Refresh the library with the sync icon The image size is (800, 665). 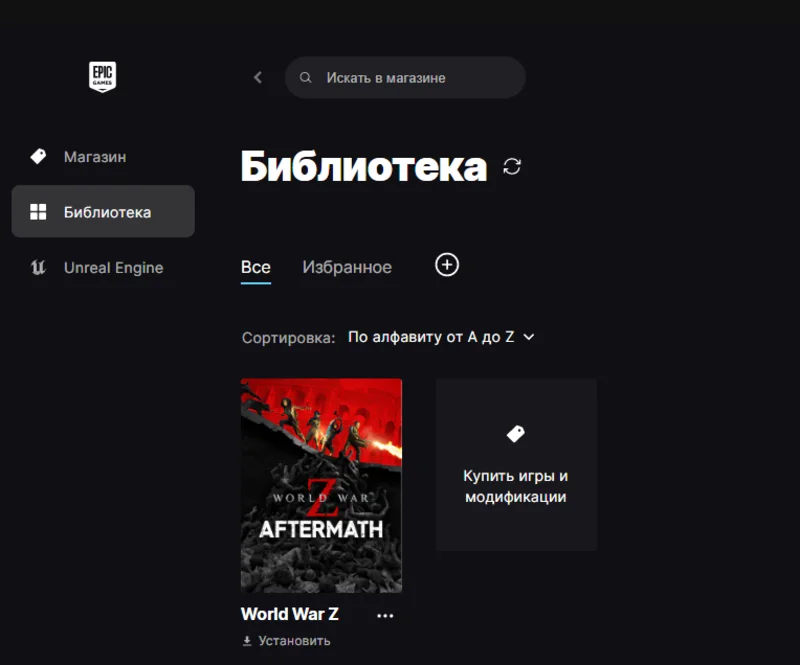click(512, 166)
